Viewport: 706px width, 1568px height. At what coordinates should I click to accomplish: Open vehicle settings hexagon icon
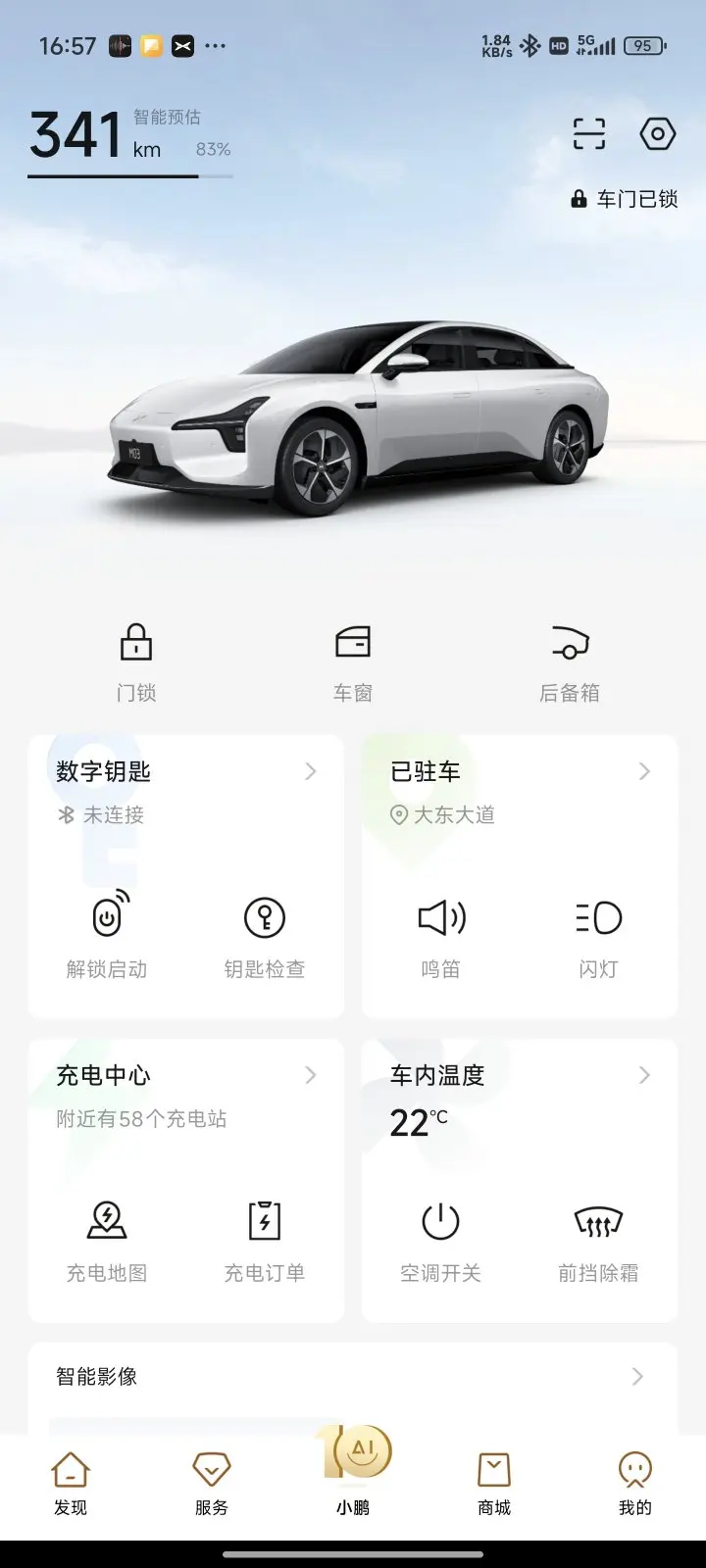tap(657, 133)
